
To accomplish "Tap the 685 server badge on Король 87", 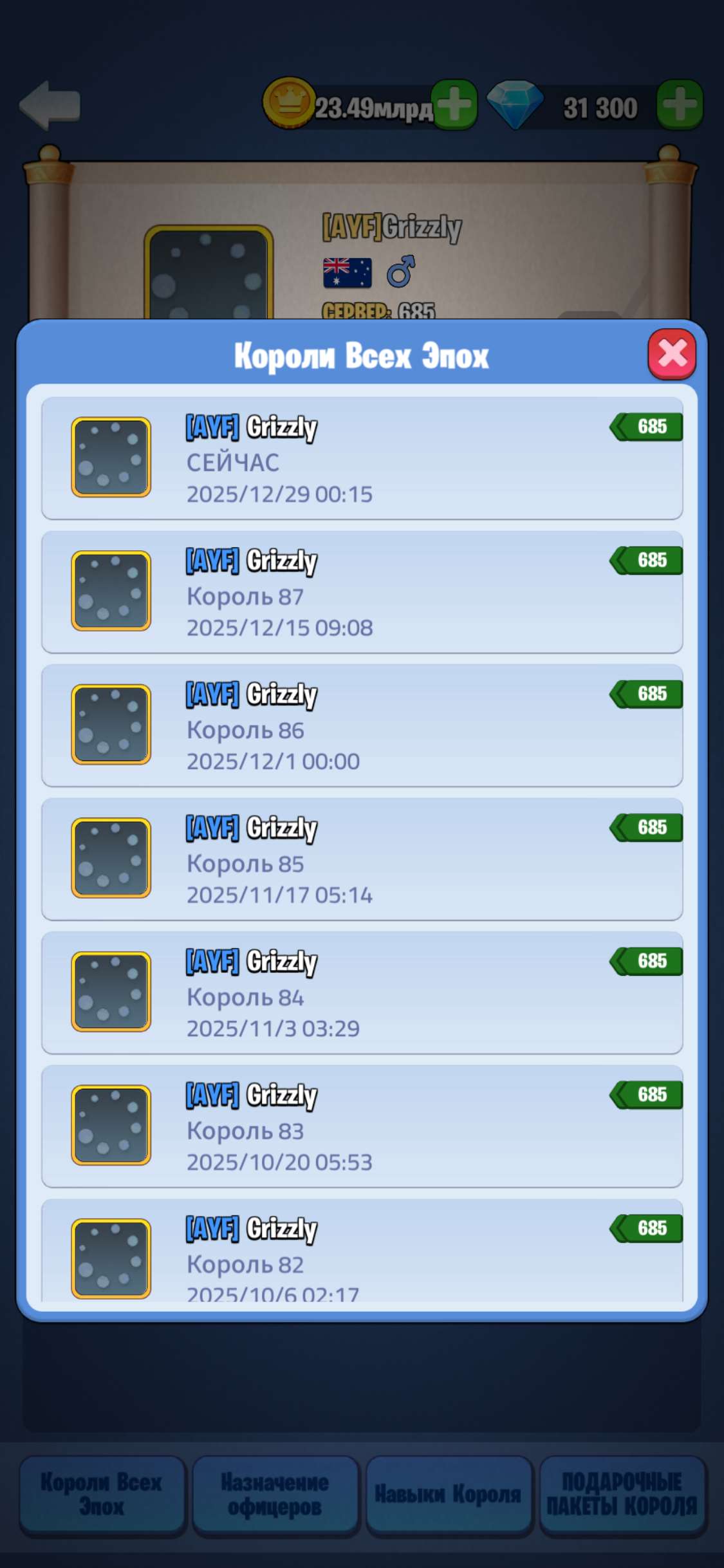I will [x=647, y=560].
